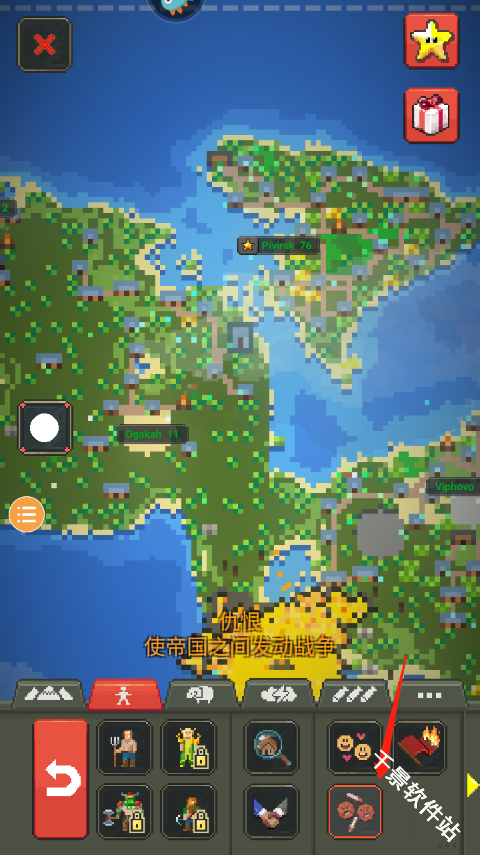Screen dimensions: 480x855
Task: Switch to the bombs tab
Action: tap(355, 695)
